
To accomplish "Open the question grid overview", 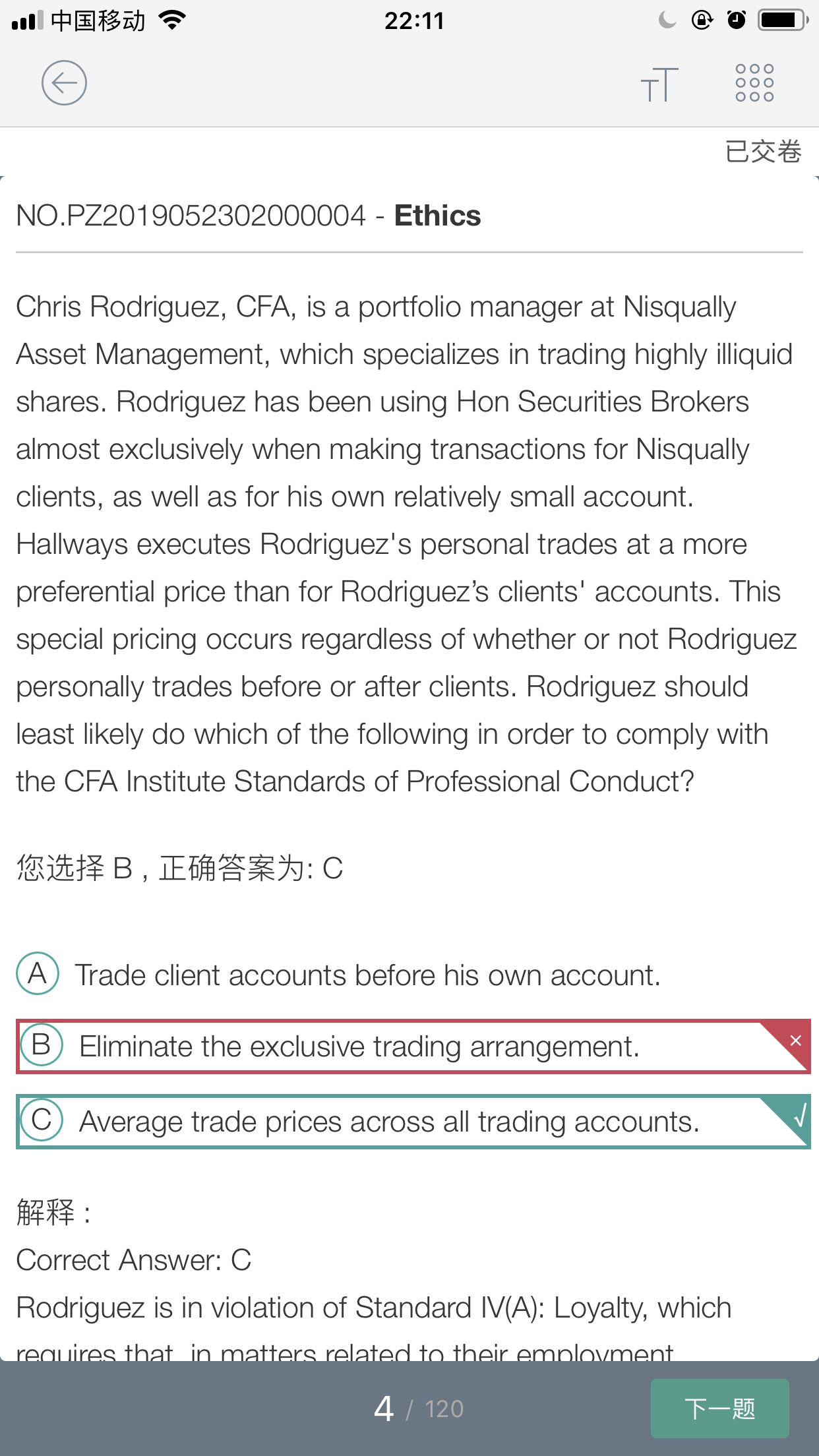I will [754, 83].
